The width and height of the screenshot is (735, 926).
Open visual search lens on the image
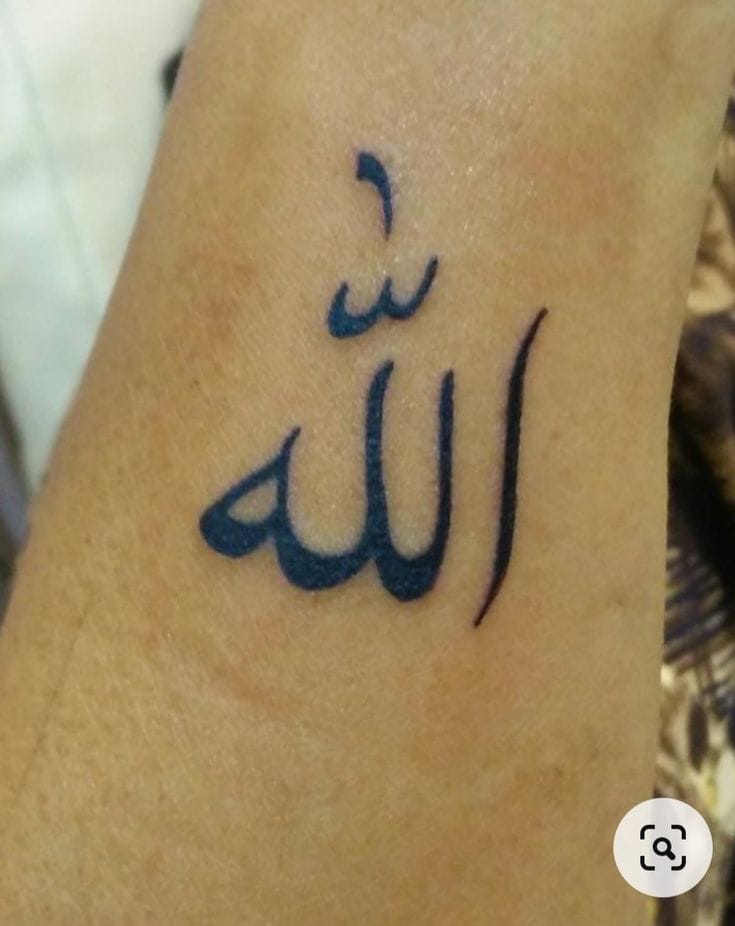(662, 847)
